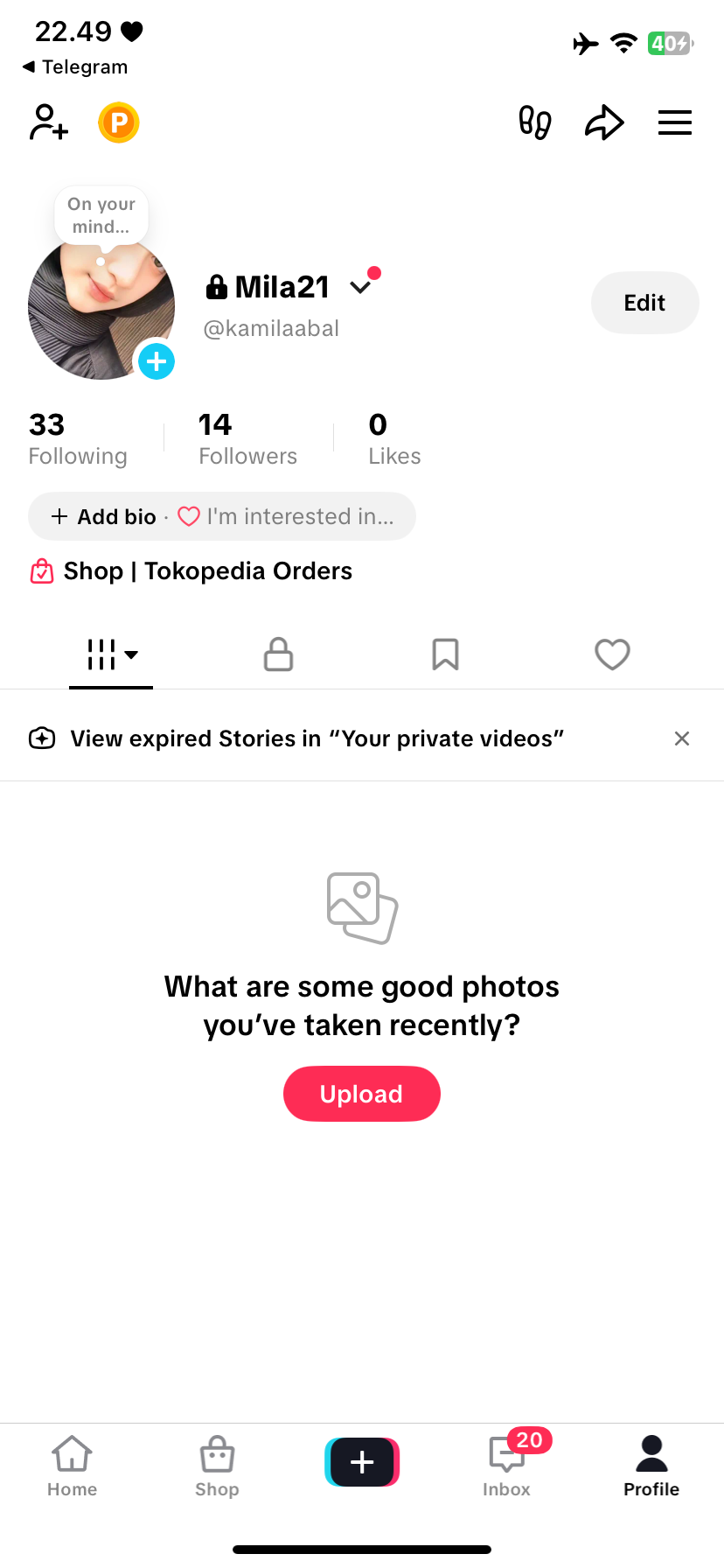Viewport: 724px width, 1568px height.
Task: Tap the orange P coin badge
Action: tap(119, 122)
